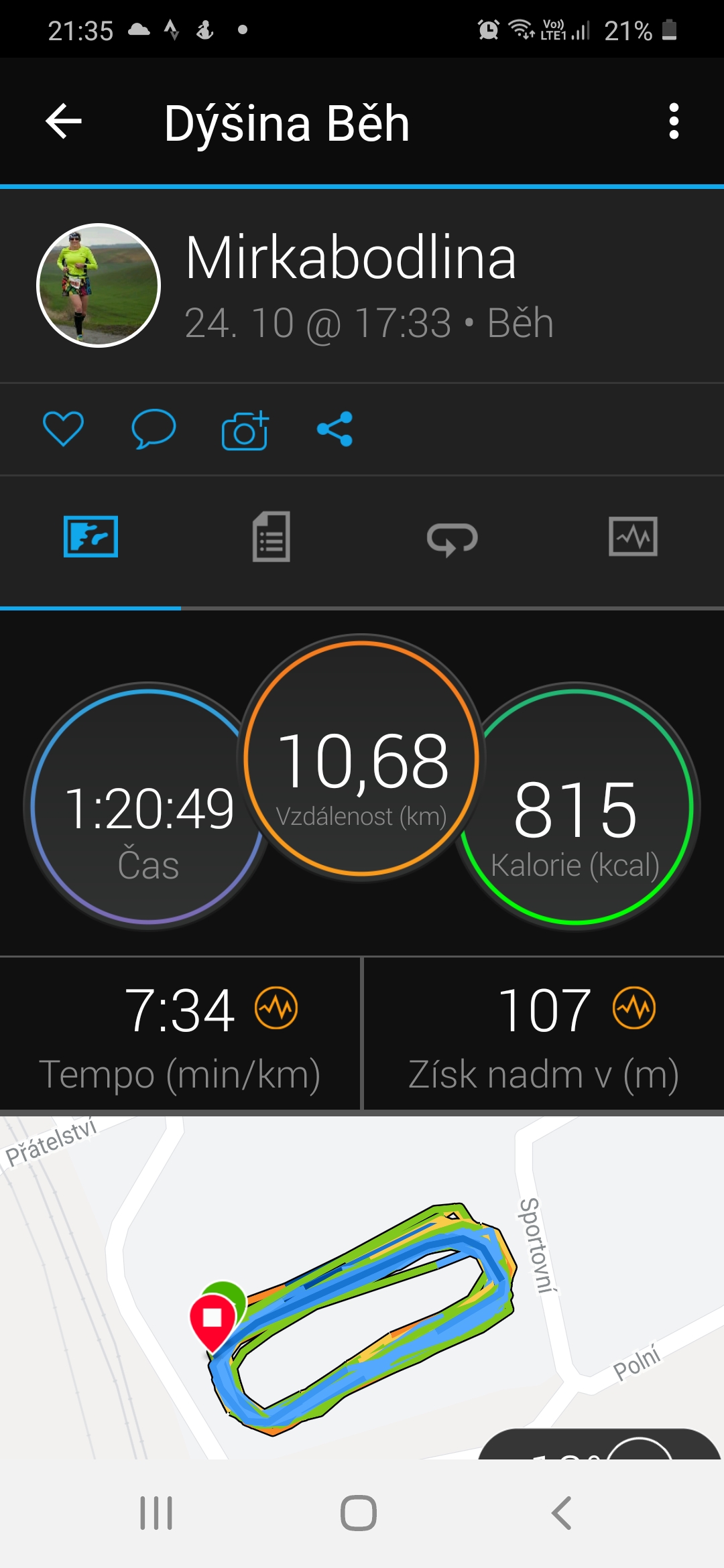This screenshot has width=724, height=1568.
Task: Switch to the overview map tab
Action: coord(90,537)
